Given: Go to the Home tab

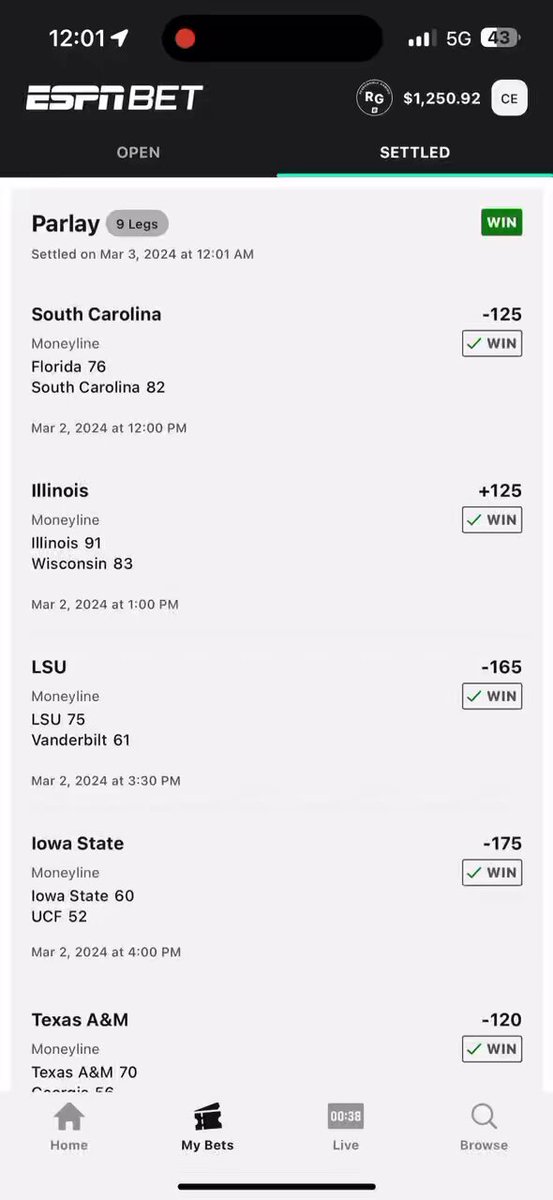Looking at the screenshot, I should coord(69,1127).
